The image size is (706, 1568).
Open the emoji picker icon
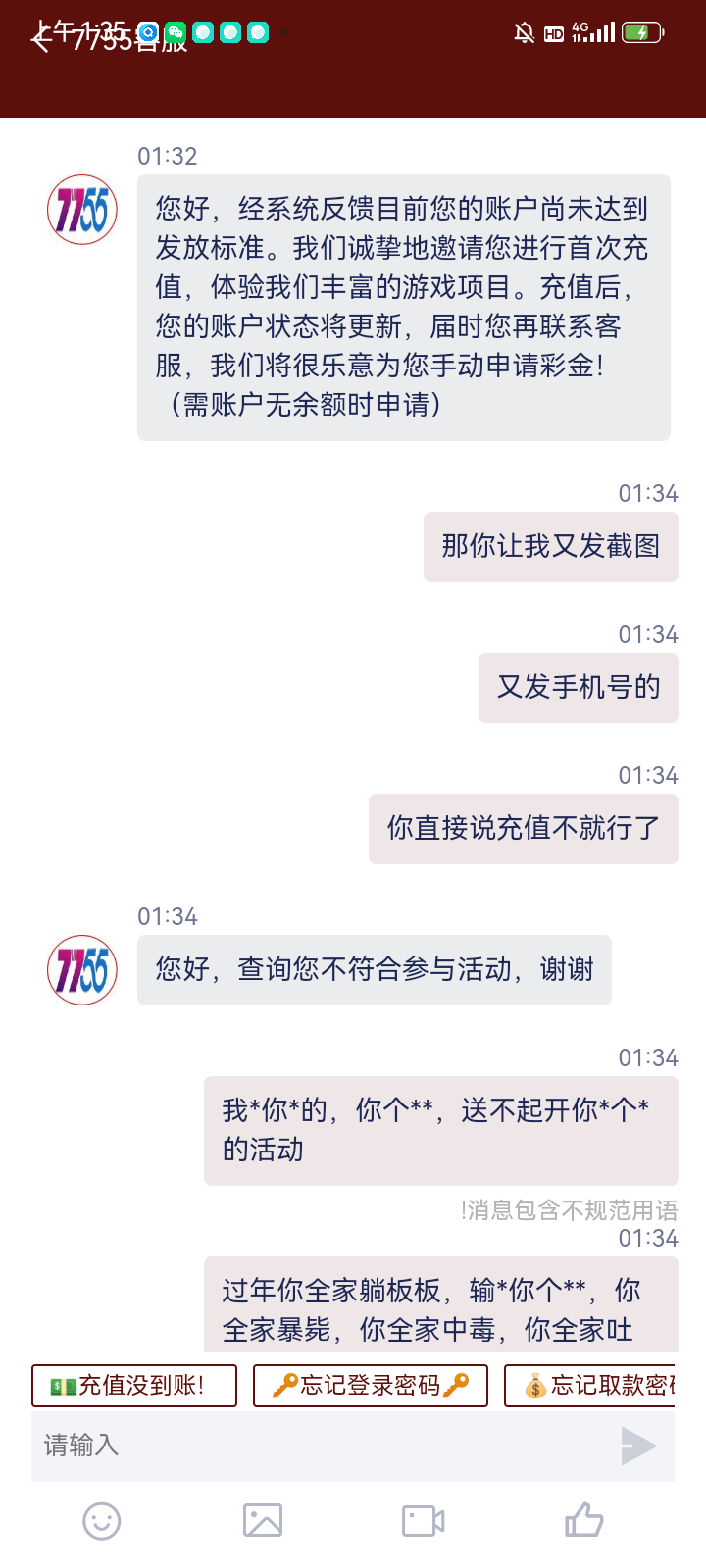coord(101,1521)
